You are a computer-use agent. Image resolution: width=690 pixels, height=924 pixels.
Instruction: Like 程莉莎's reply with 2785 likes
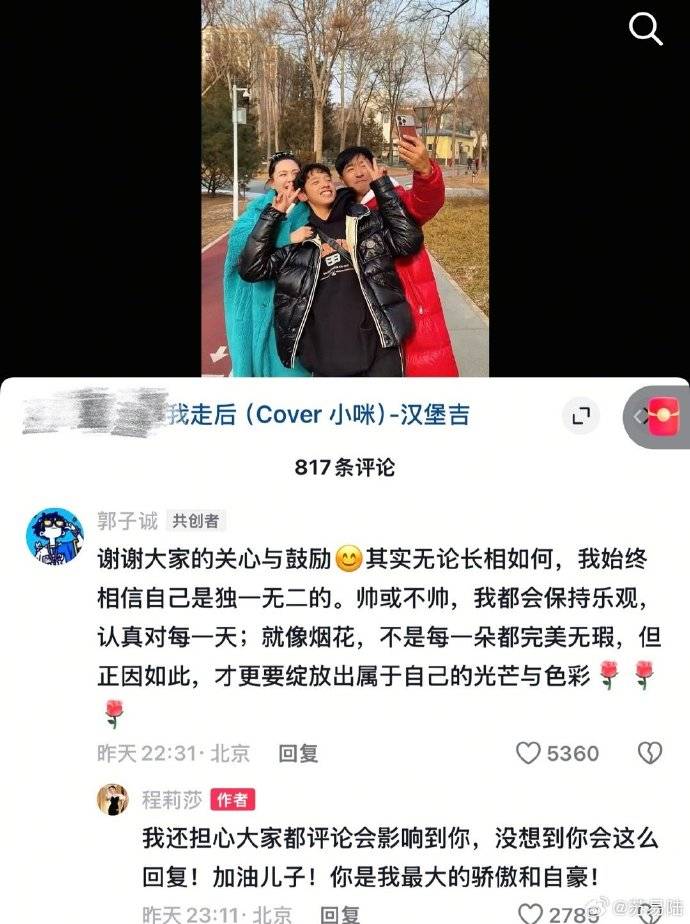[x=530, y=913]
